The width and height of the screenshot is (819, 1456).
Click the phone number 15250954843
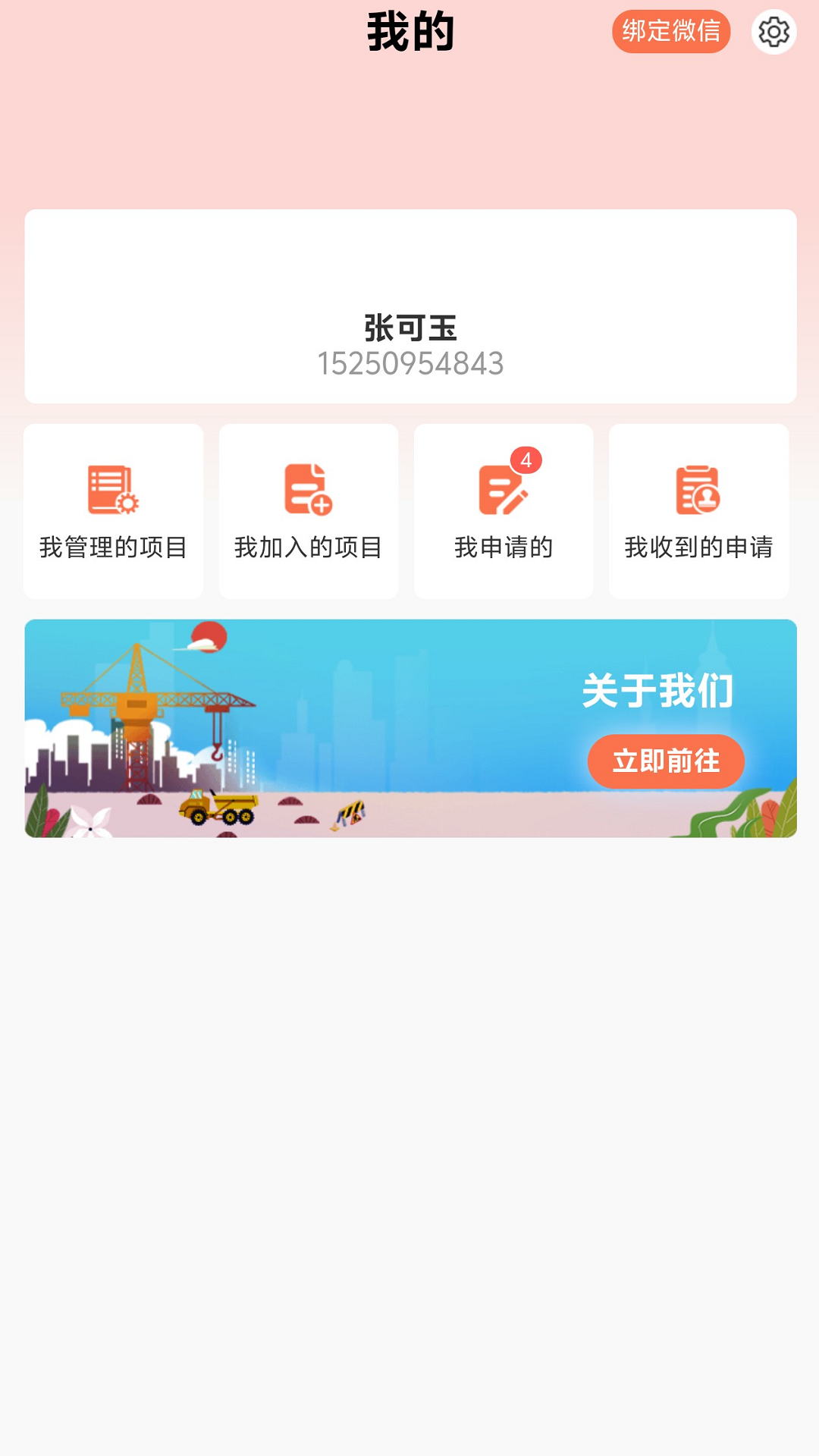[409, 366]
